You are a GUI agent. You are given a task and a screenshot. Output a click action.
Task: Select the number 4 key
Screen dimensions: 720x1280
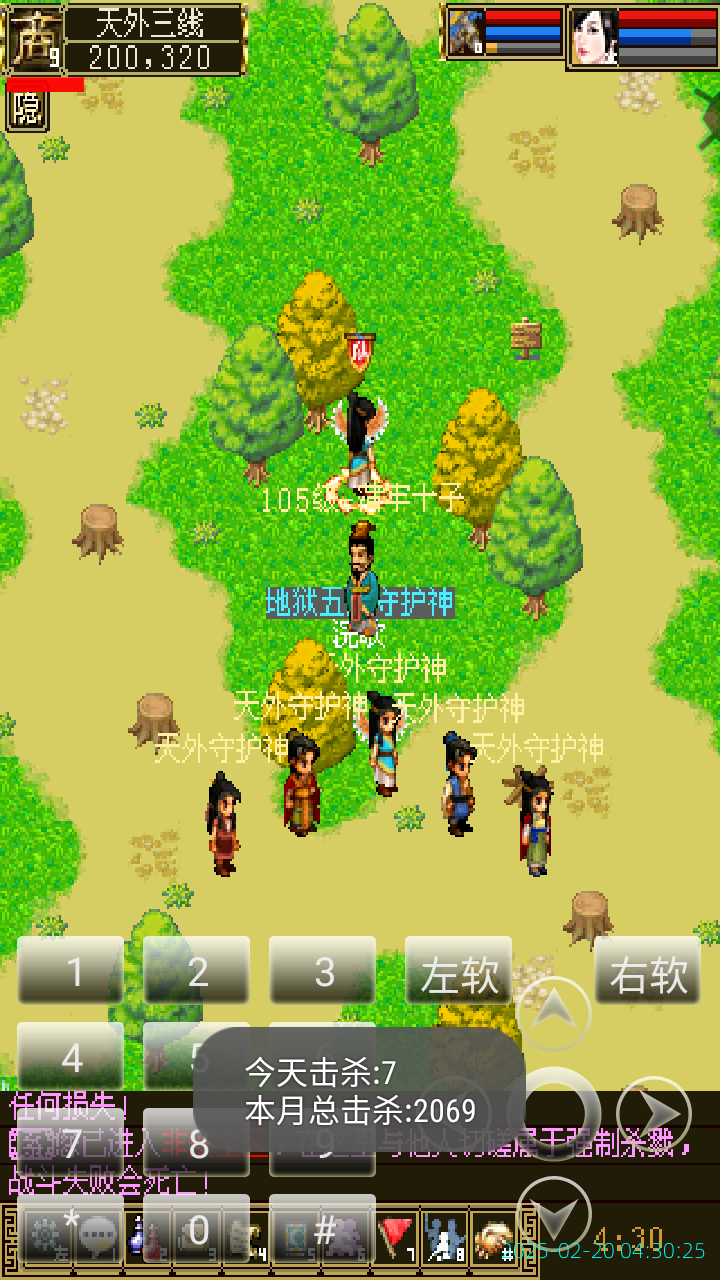coord(70,1056)
